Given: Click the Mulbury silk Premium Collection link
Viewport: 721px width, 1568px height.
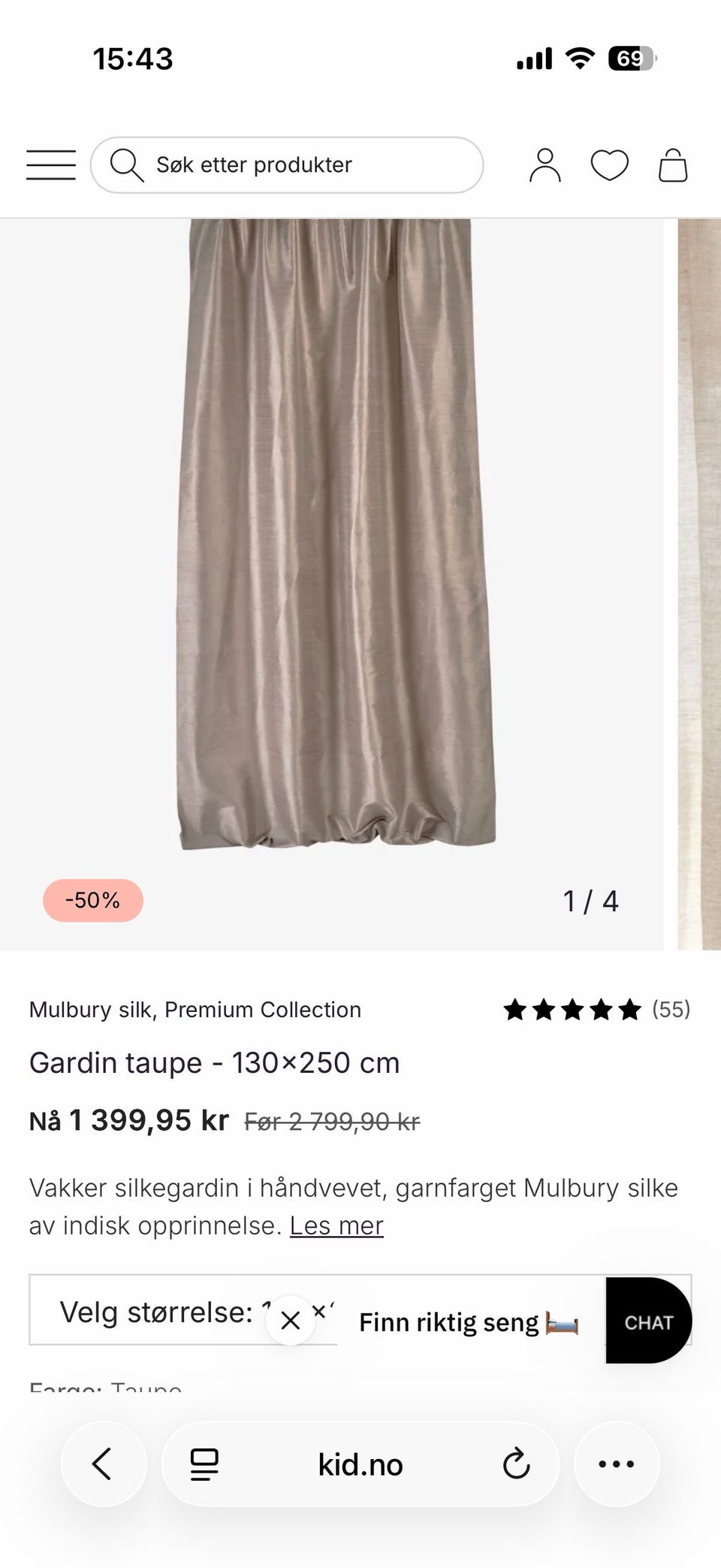Looking at the screenshot, I should coord(195,1010).
